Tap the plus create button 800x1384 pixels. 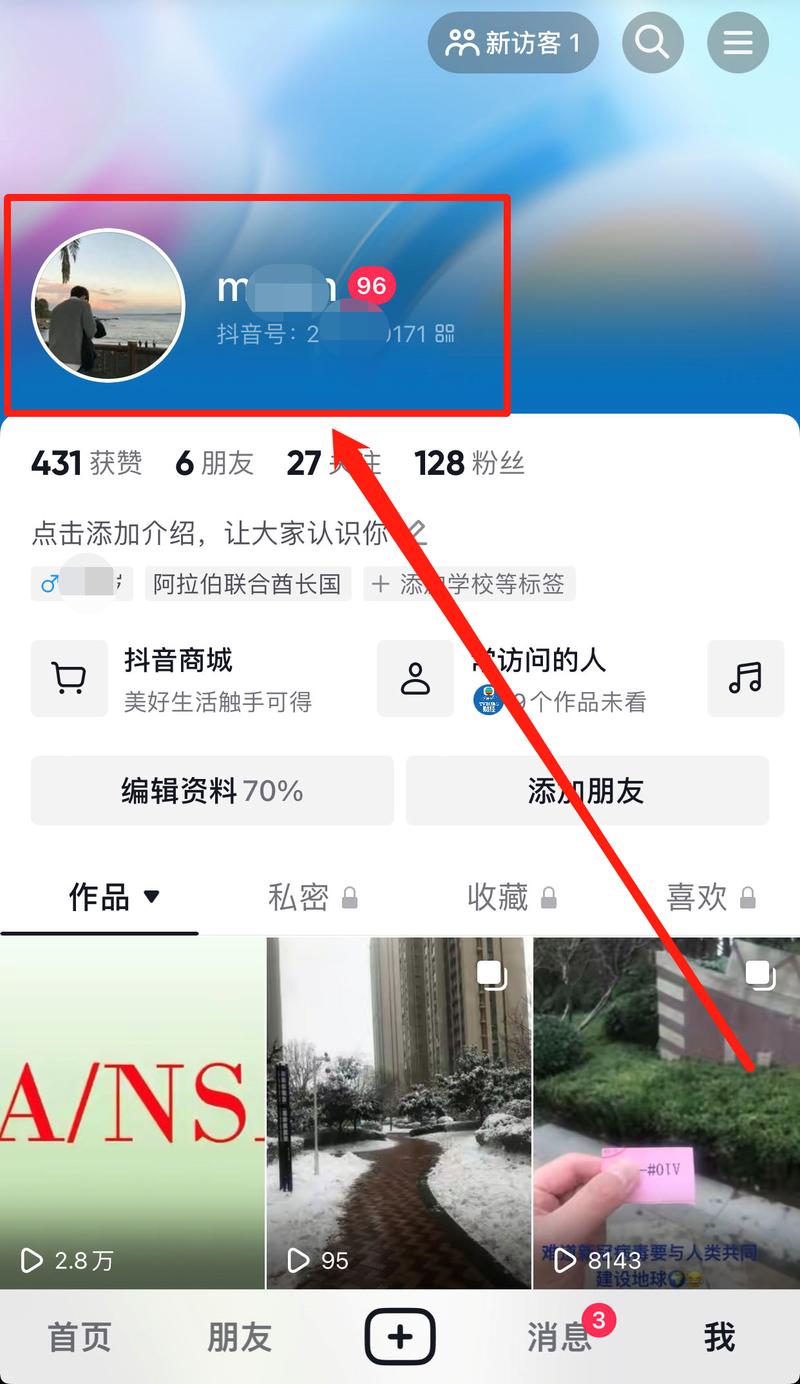click(400, 1337)
